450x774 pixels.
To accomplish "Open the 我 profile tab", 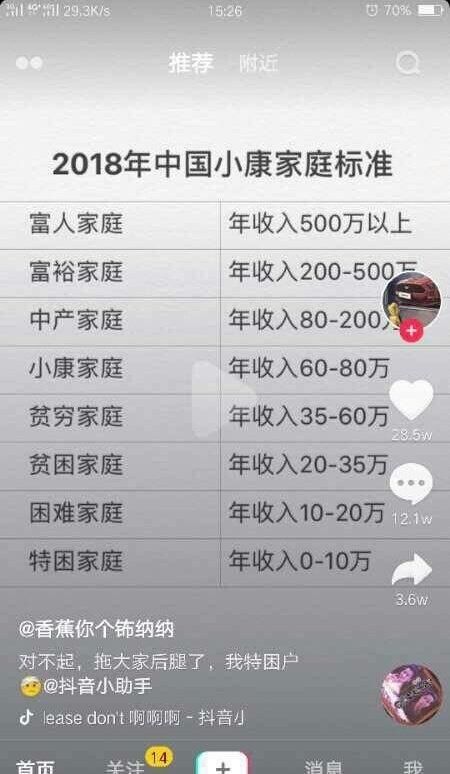I will tap(412, 766).
